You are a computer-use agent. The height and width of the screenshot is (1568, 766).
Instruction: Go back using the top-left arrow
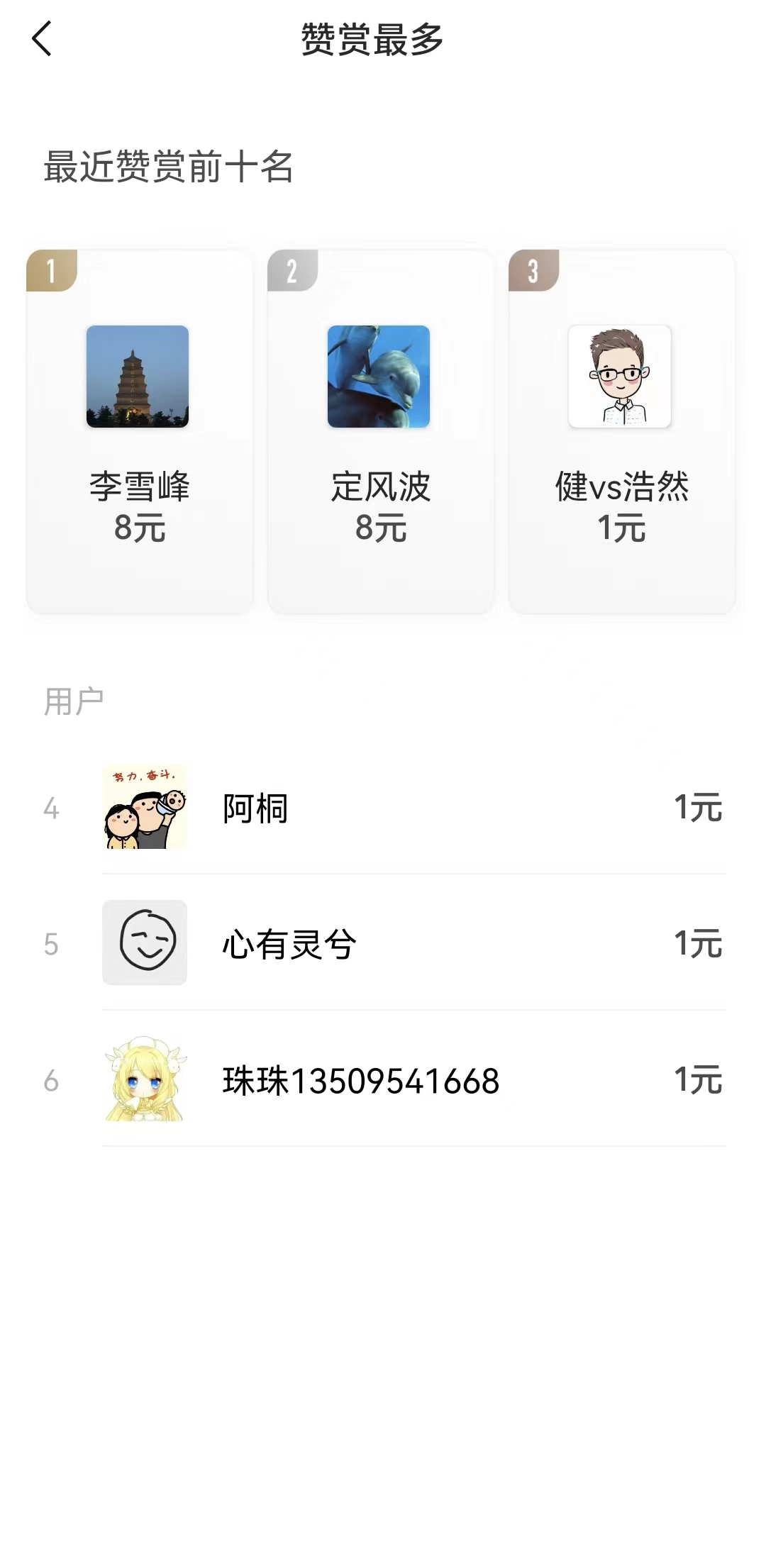(42, 38)
